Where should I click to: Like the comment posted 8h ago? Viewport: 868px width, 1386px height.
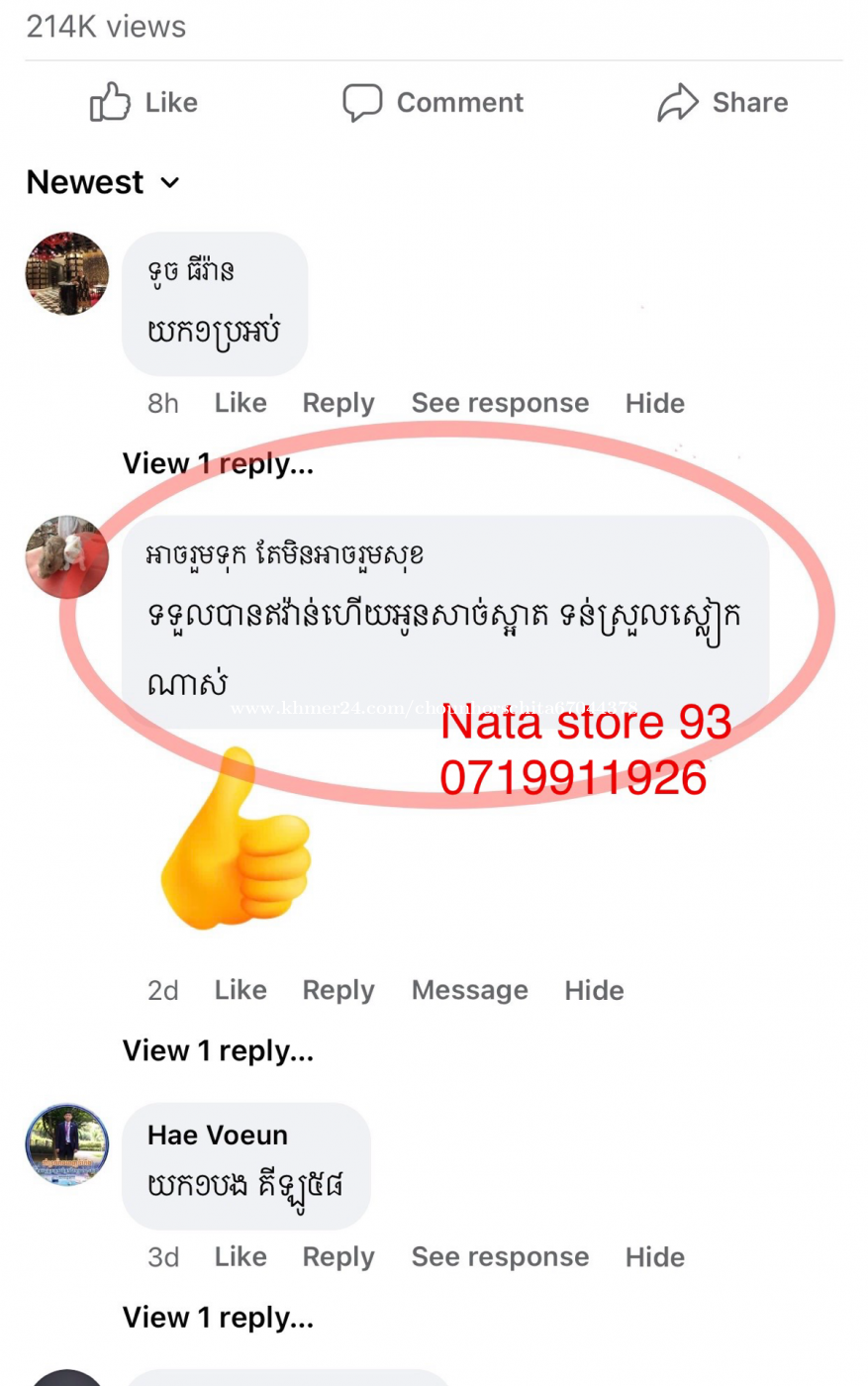coord(241,403)
